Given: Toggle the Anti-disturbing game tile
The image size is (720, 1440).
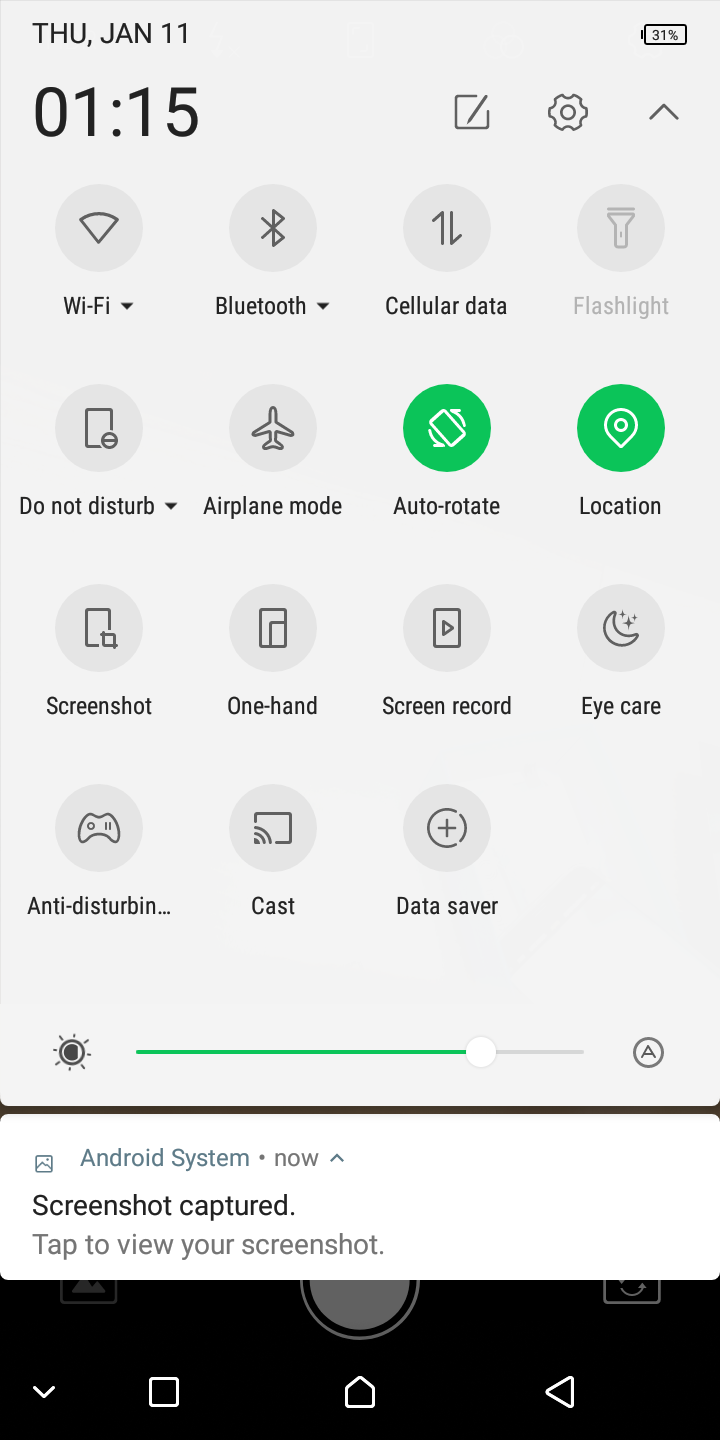Looking at the screenshot, I should pyautogui.click(x=99, y=828).
